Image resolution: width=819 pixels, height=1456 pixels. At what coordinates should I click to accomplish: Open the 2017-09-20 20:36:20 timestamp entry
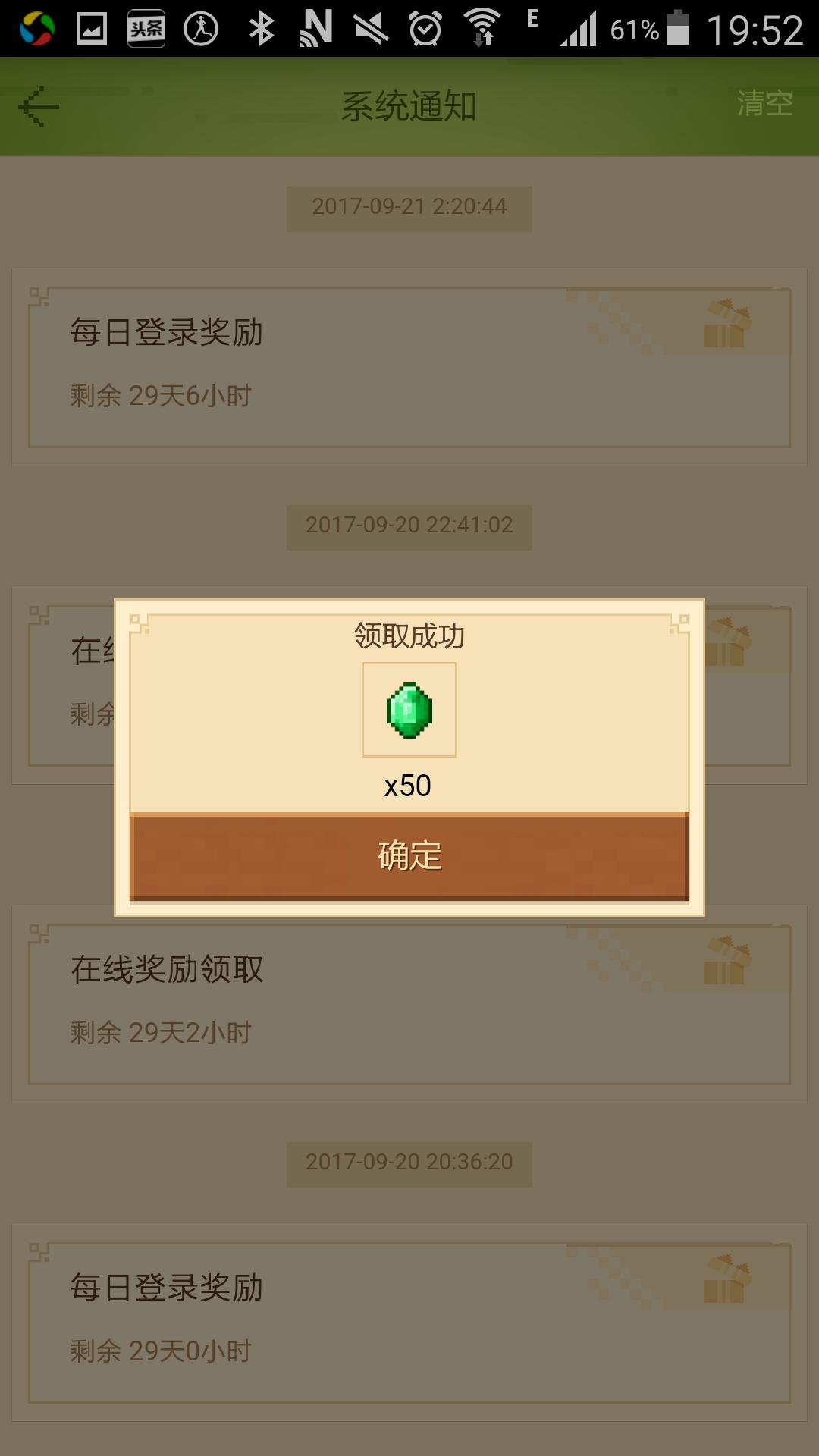point(409,1164)
